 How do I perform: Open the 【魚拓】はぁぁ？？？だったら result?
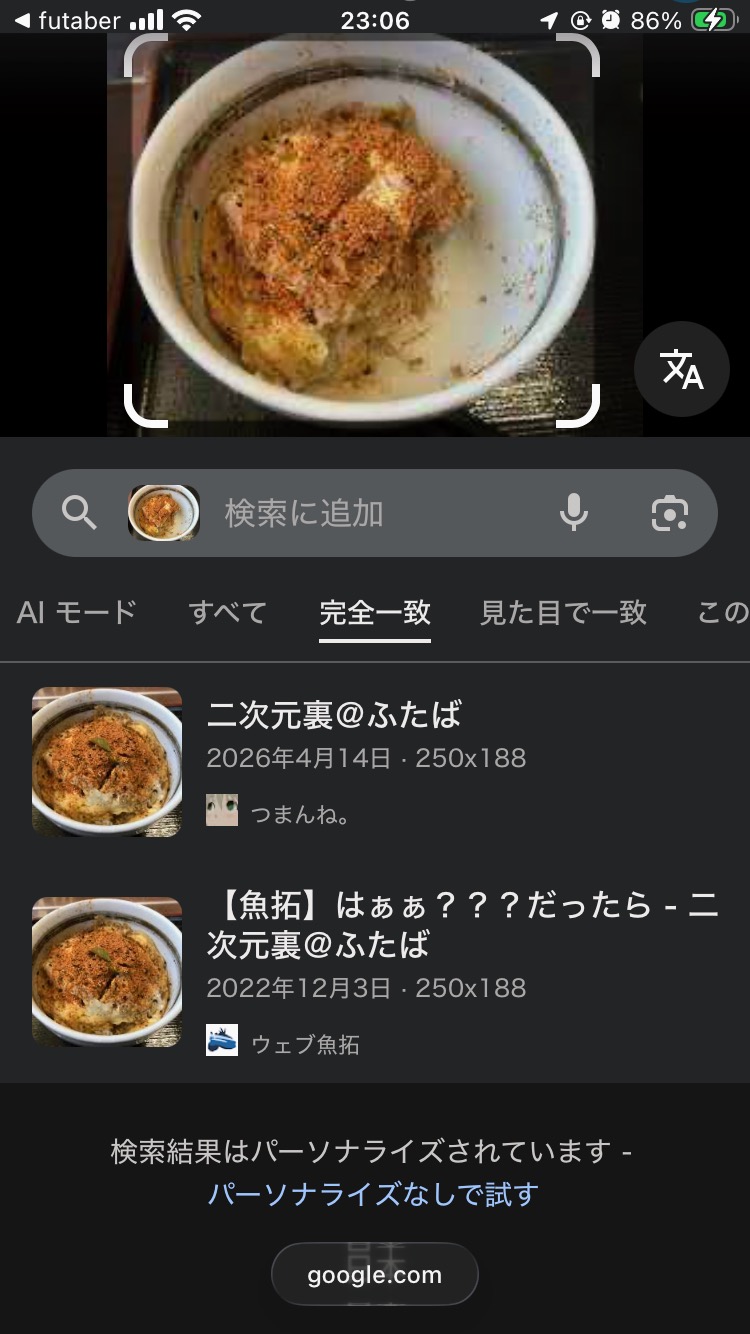click(462, 924)
